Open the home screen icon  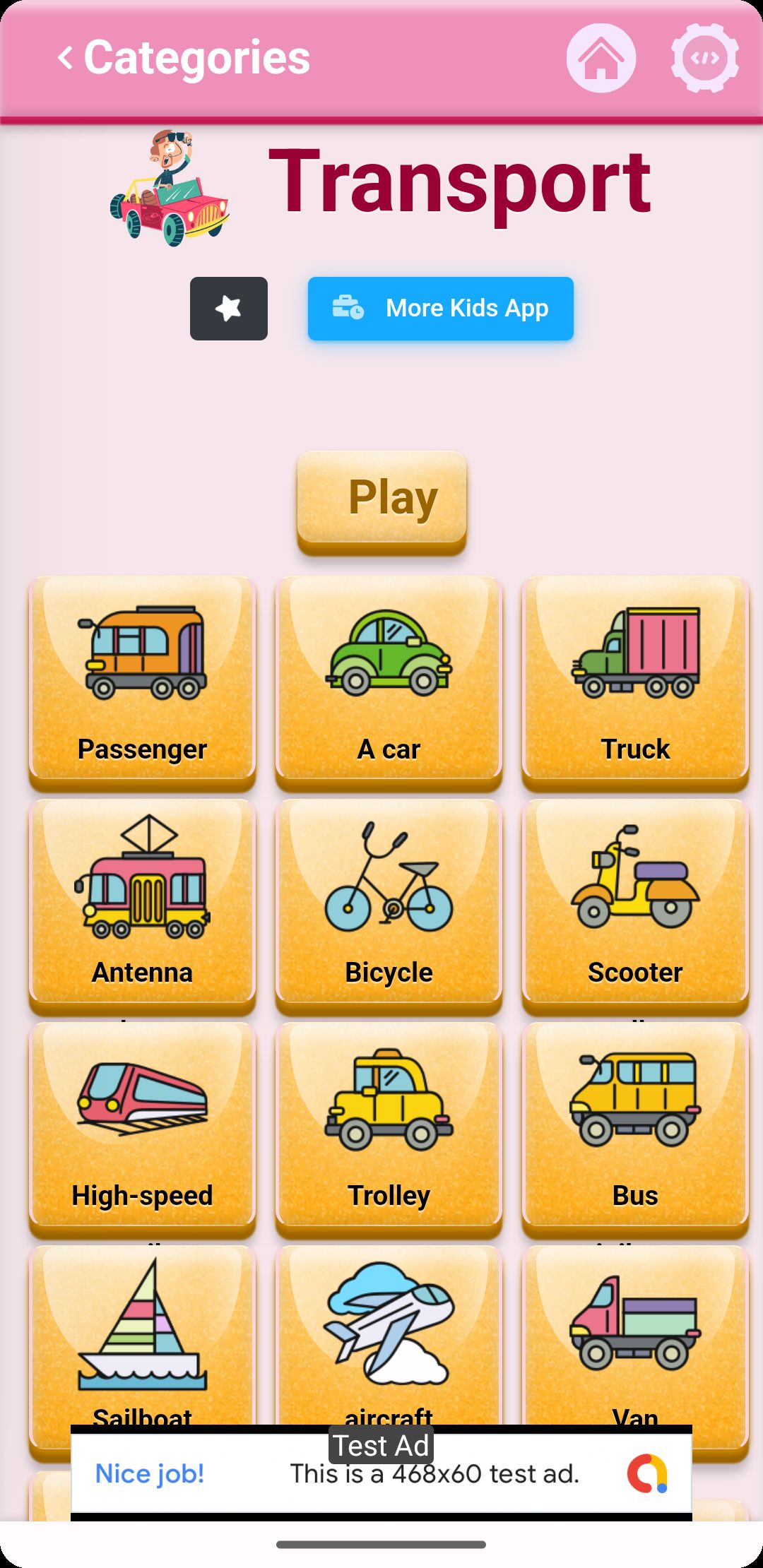coord(601,58)
